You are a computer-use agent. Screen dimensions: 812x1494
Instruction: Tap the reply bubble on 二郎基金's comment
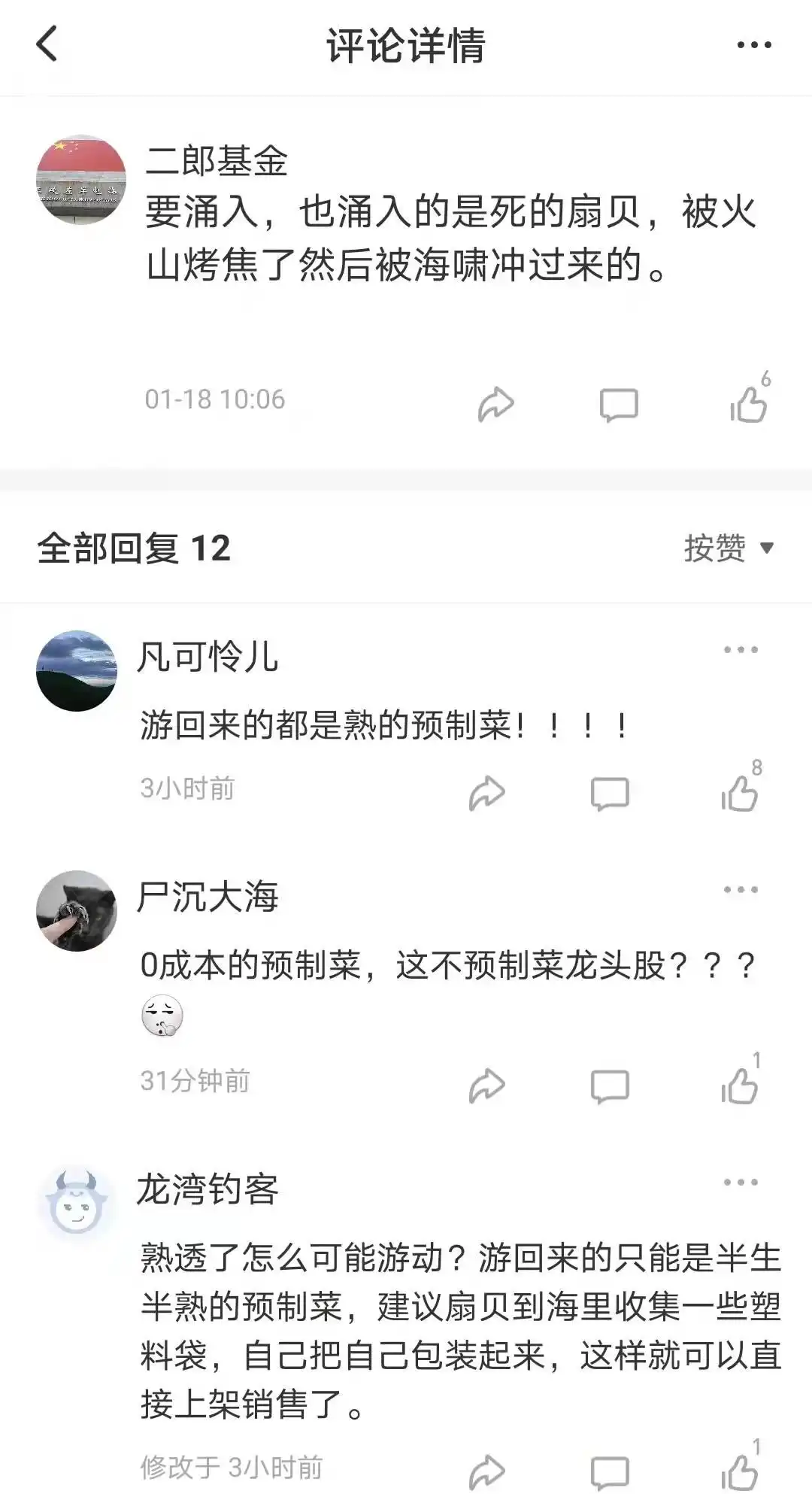(618, 403)
